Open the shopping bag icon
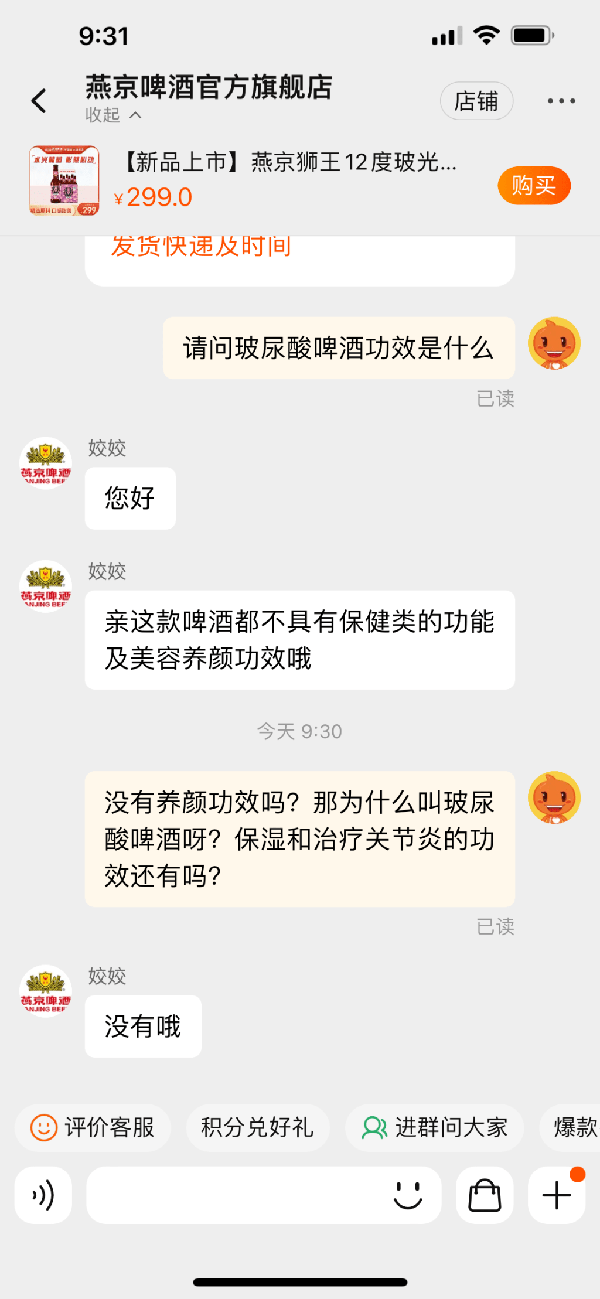Image resolution: width=600 pixels, height=1299 pixels. coord(485,1195)
